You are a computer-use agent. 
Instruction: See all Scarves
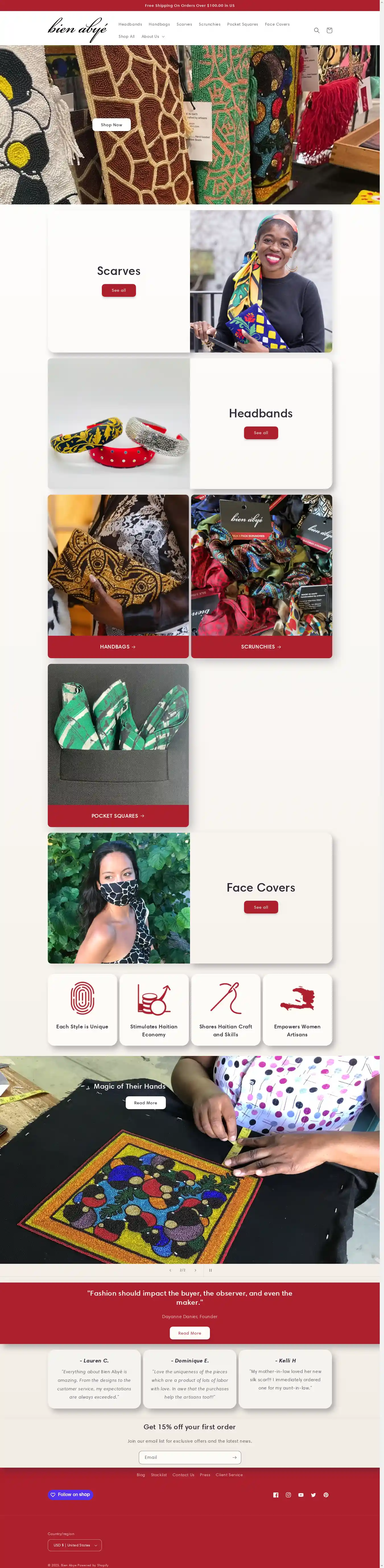pos(119,290)
